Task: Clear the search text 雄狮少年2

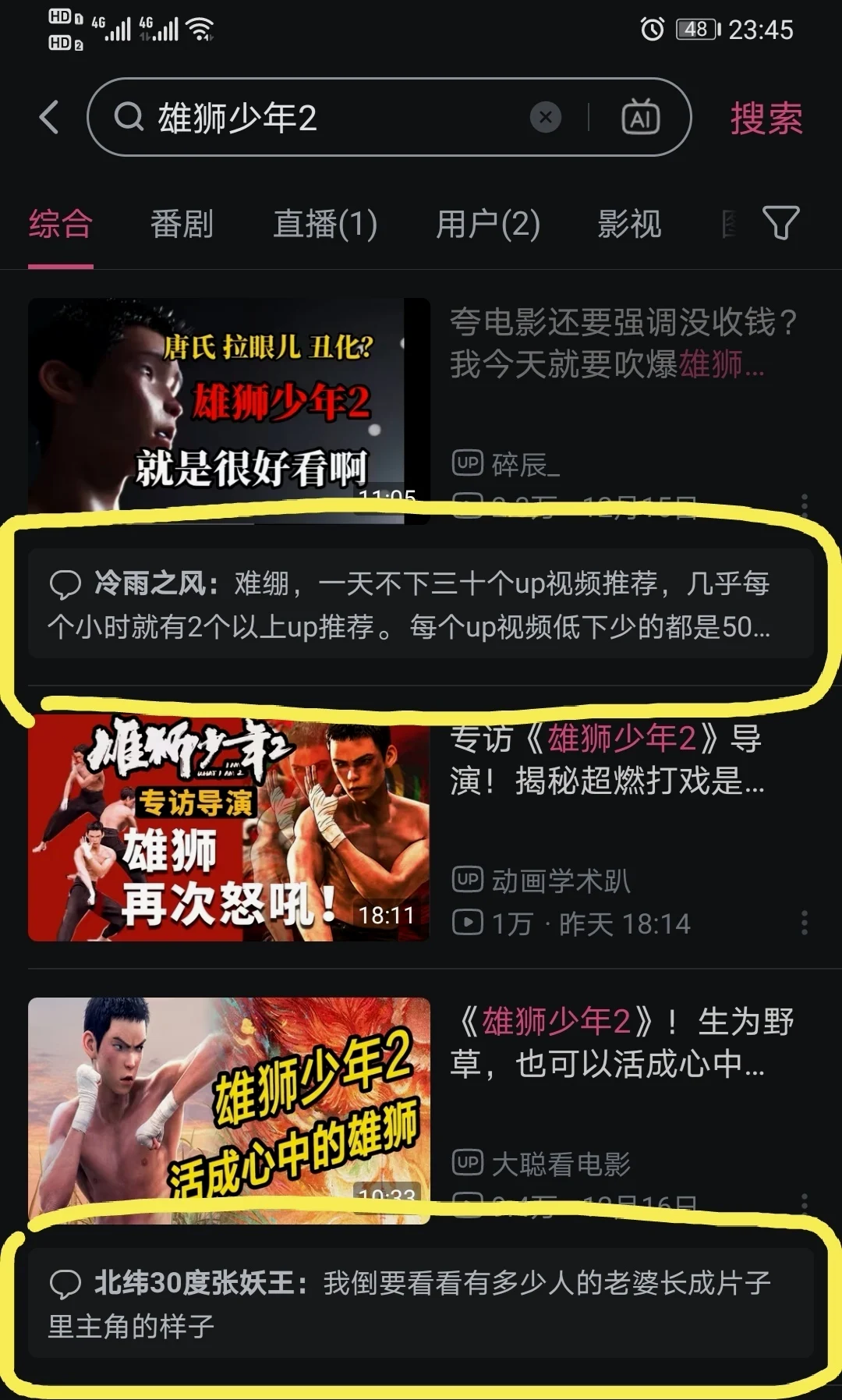Action: pos(546,118)
